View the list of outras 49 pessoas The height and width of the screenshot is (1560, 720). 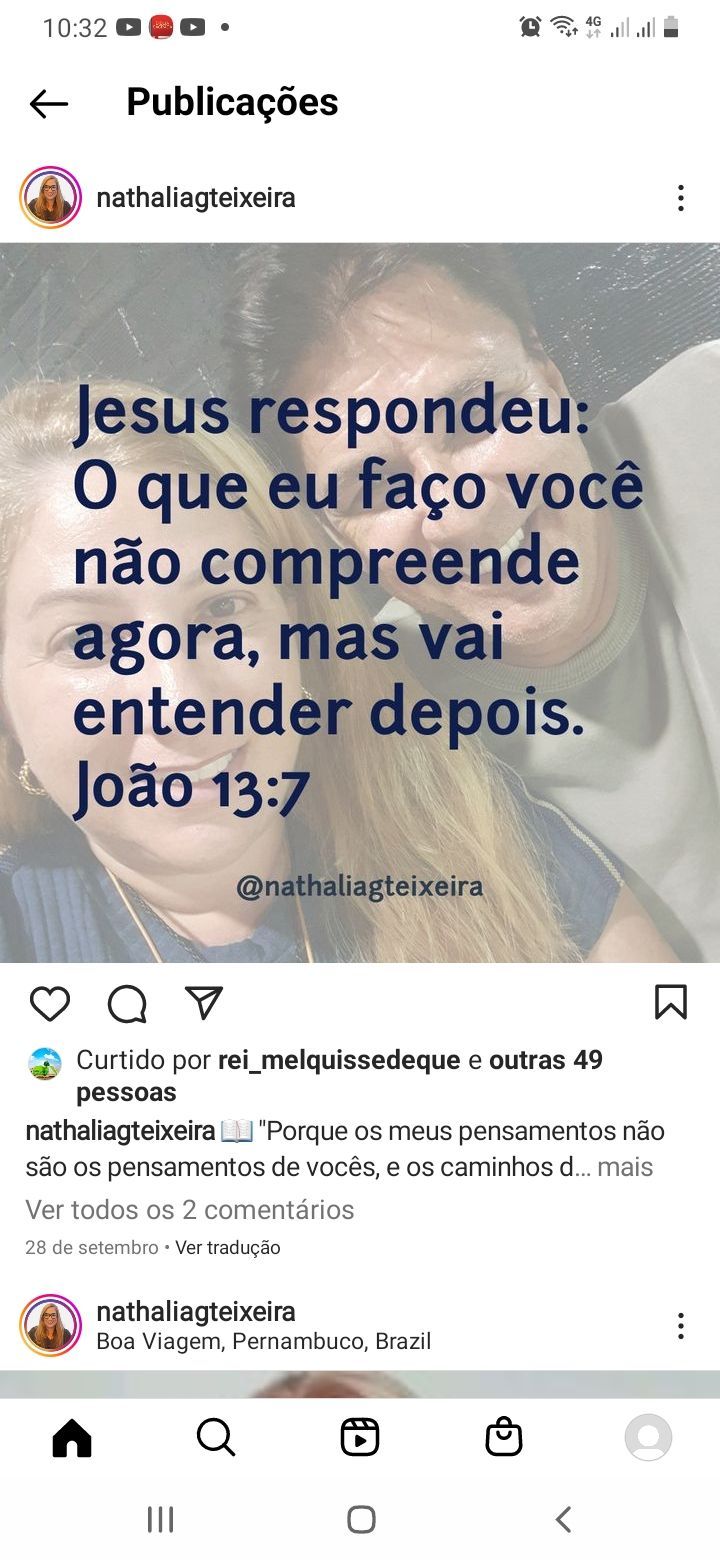pos(545,1060)
